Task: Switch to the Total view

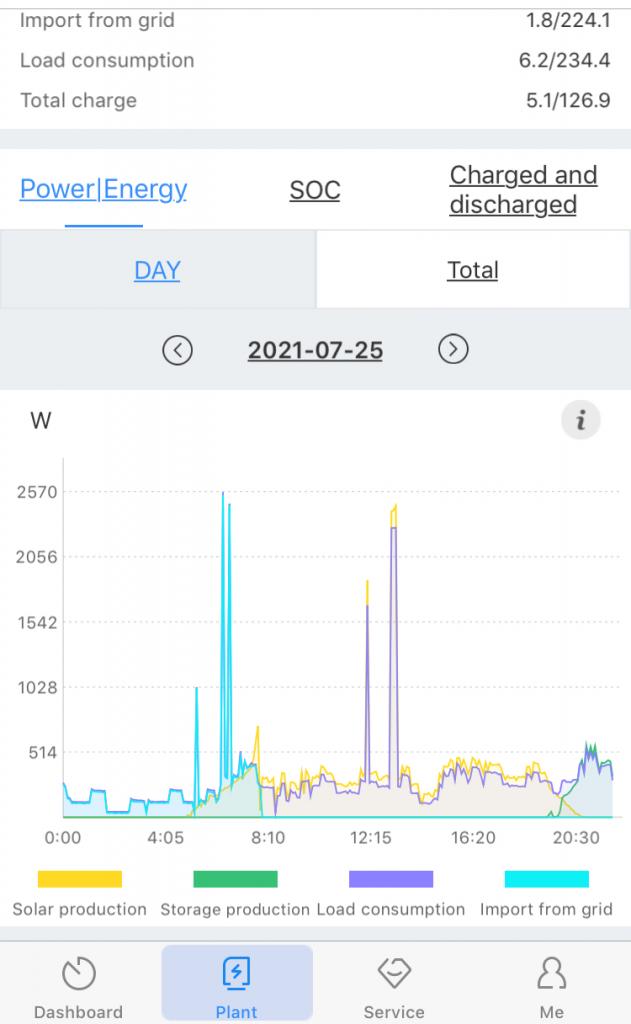Action: pyautogui.click(x=473, y=270)
